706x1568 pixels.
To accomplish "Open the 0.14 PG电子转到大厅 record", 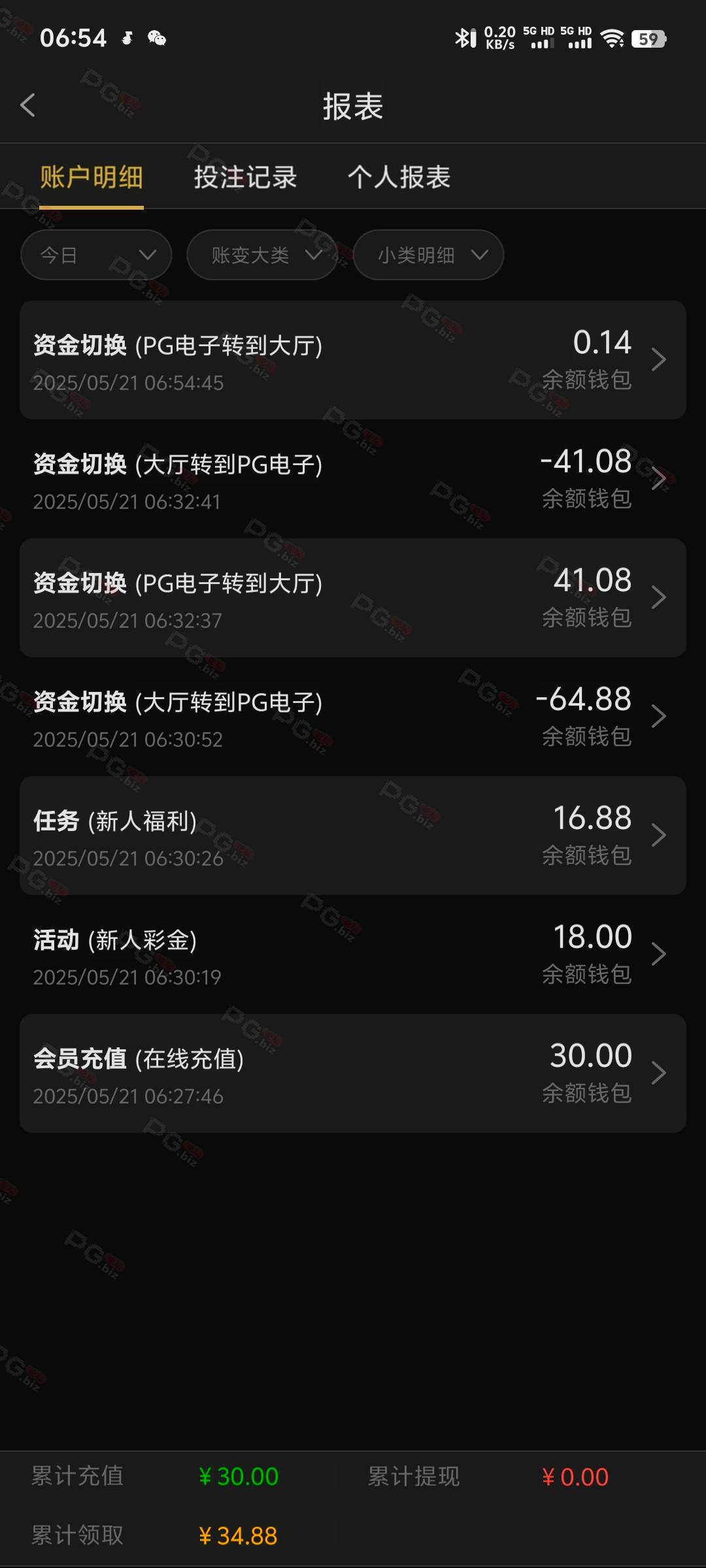I will pyautogui.click(x=353, y=360).
